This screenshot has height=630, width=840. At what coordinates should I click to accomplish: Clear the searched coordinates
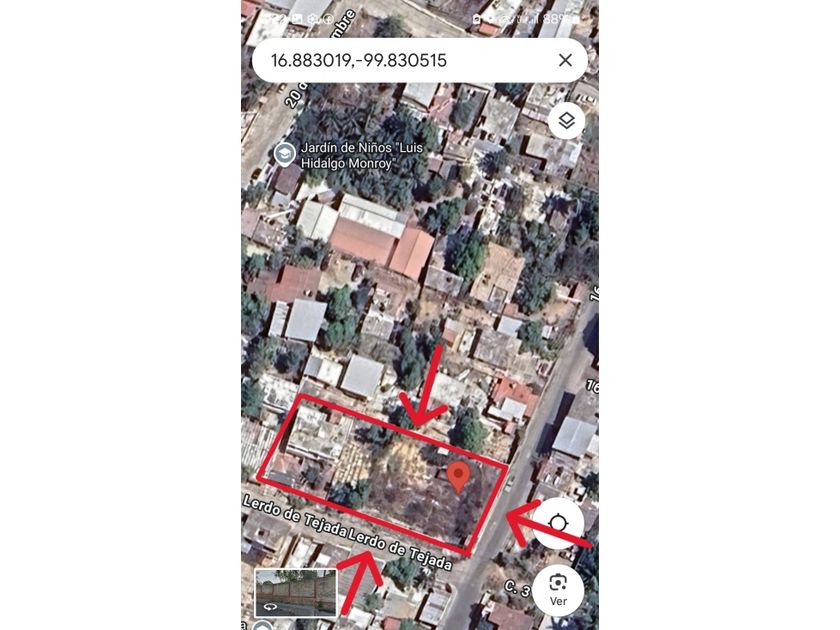[x=565, y=61]
